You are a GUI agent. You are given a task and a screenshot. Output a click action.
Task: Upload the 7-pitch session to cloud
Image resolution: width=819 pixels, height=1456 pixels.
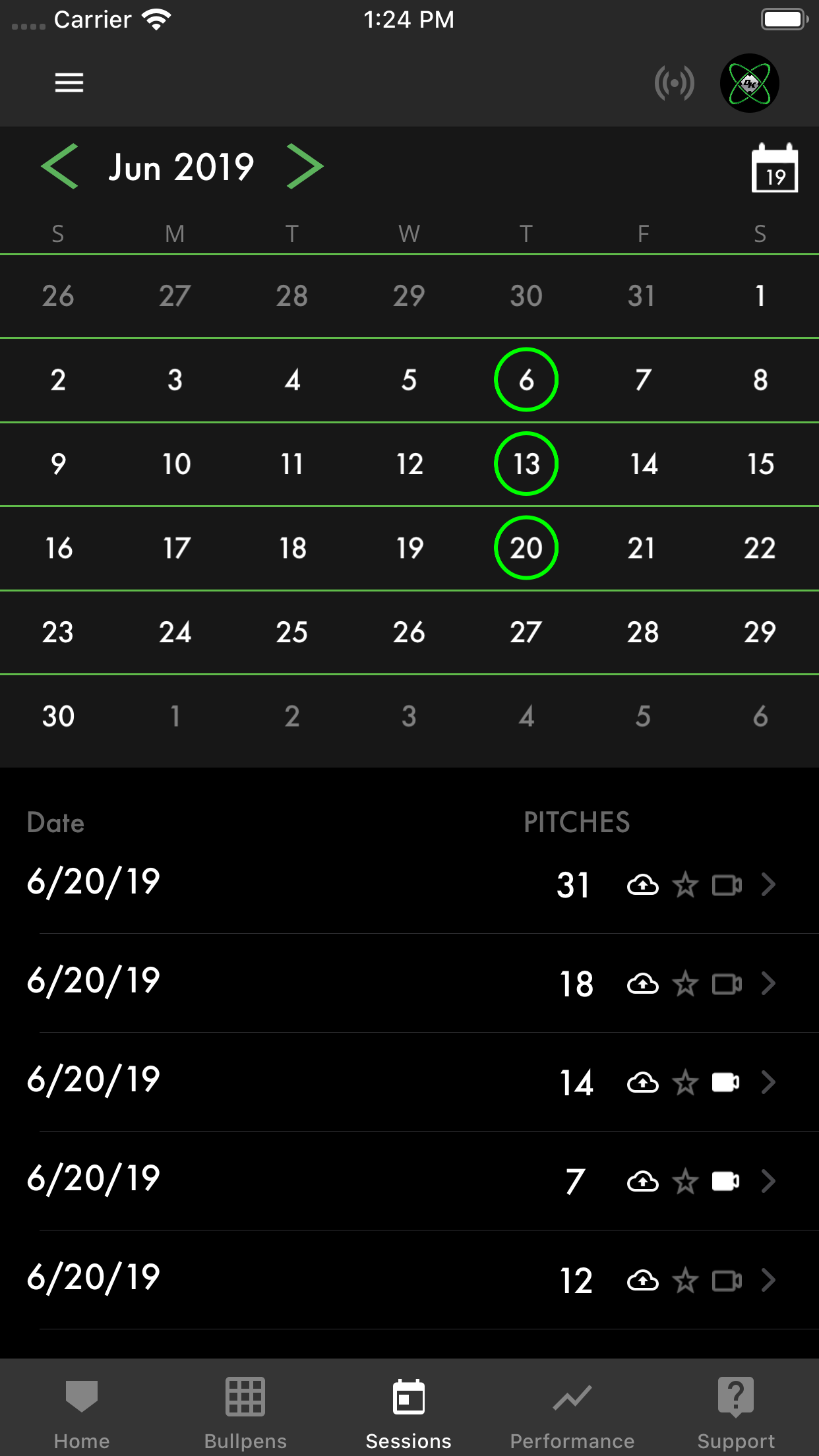click(x=643, y=1182)
